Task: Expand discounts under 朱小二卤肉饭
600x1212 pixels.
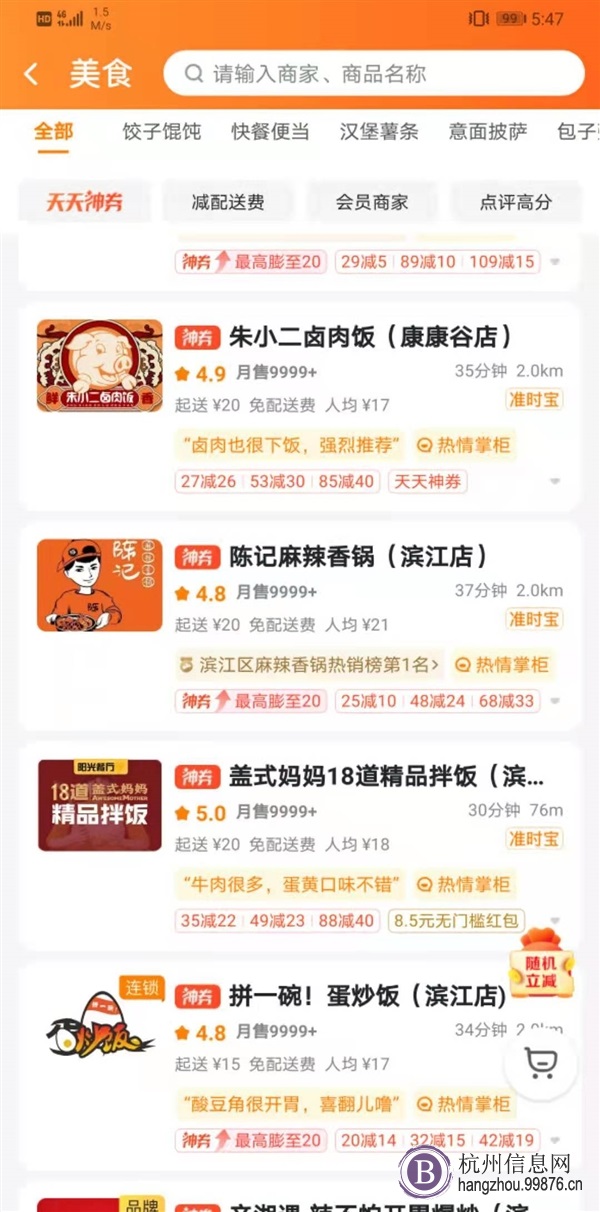Action: coord(555,483)
